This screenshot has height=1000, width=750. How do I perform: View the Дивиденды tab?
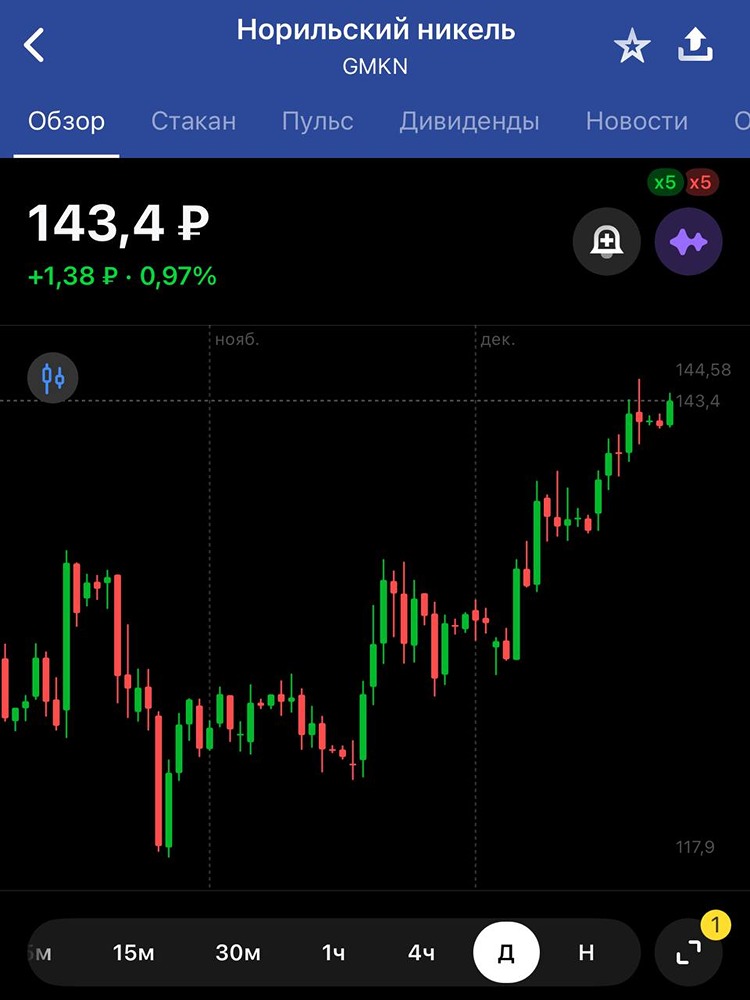[469, 122]
